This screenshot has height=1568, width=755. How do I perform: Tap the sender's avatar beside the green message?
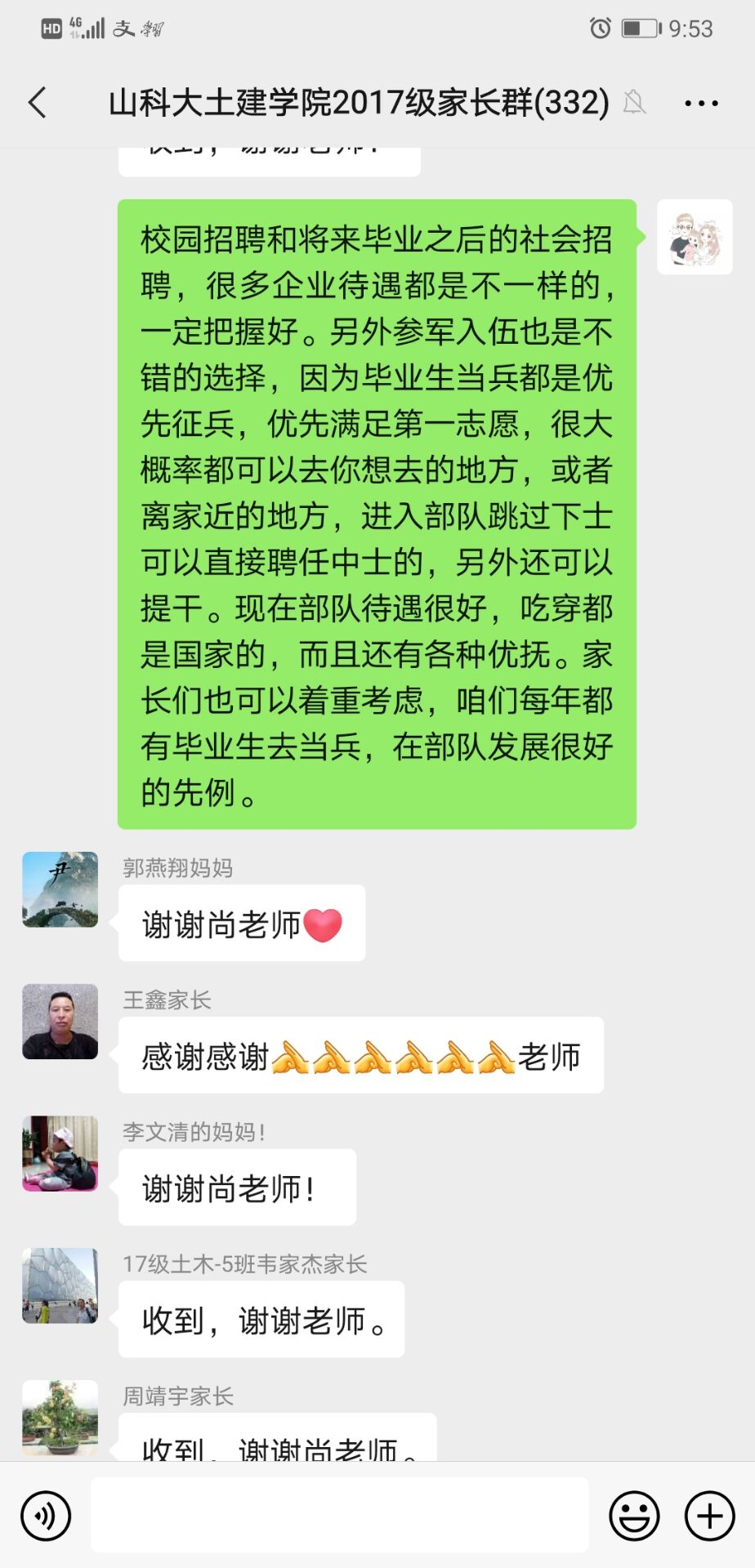pyautogui.click(x=695, y=237)
